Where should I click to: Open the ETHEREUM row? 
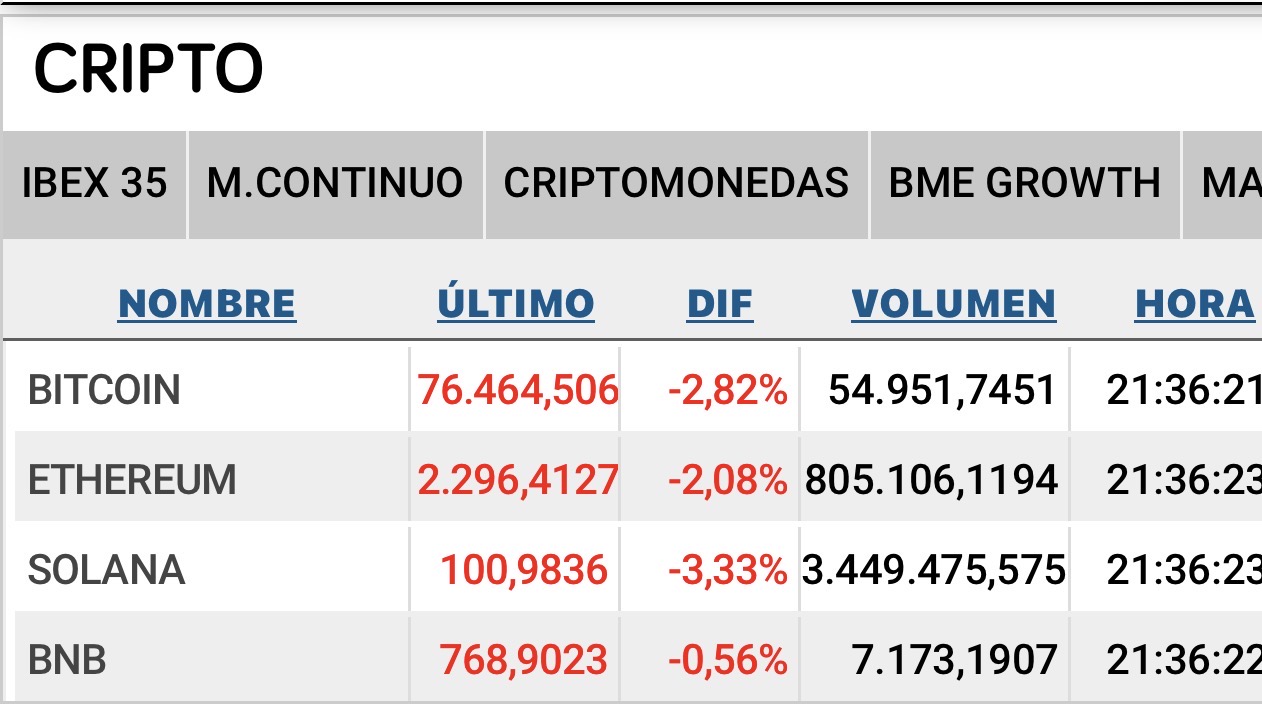click(x=132, y=480)
